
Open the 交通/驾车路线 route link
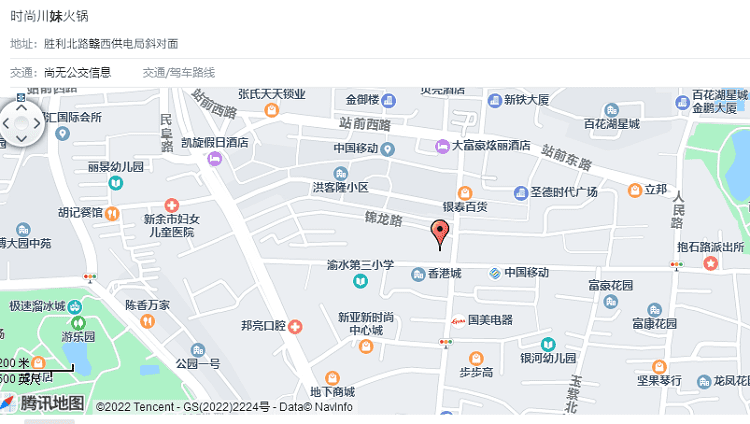click(x=178, y=73)
